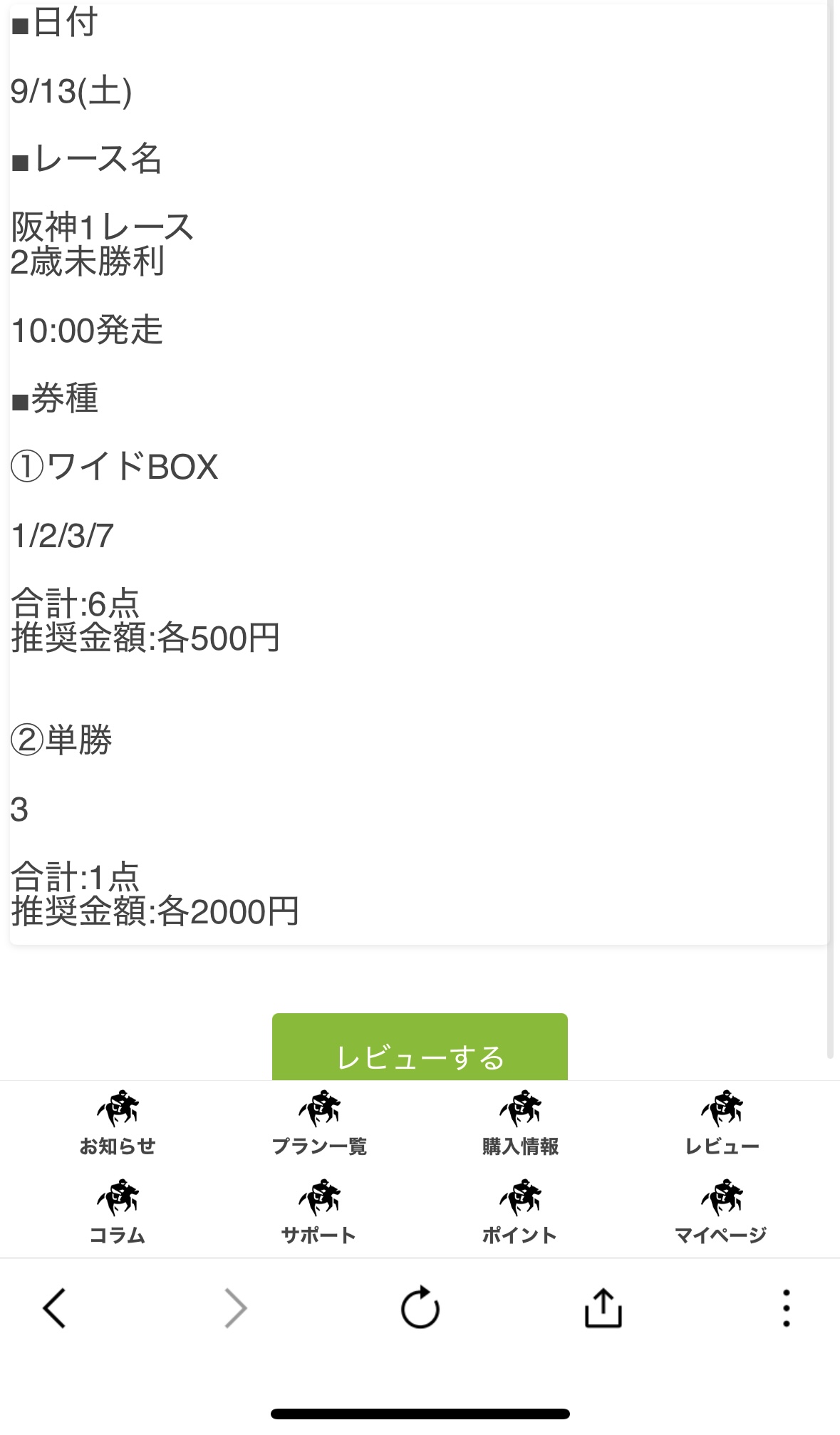Switch to the レビュー tab
The height and width of the screenshot is (1435, 840).
pyautogui.click(x=722, y=1124)
